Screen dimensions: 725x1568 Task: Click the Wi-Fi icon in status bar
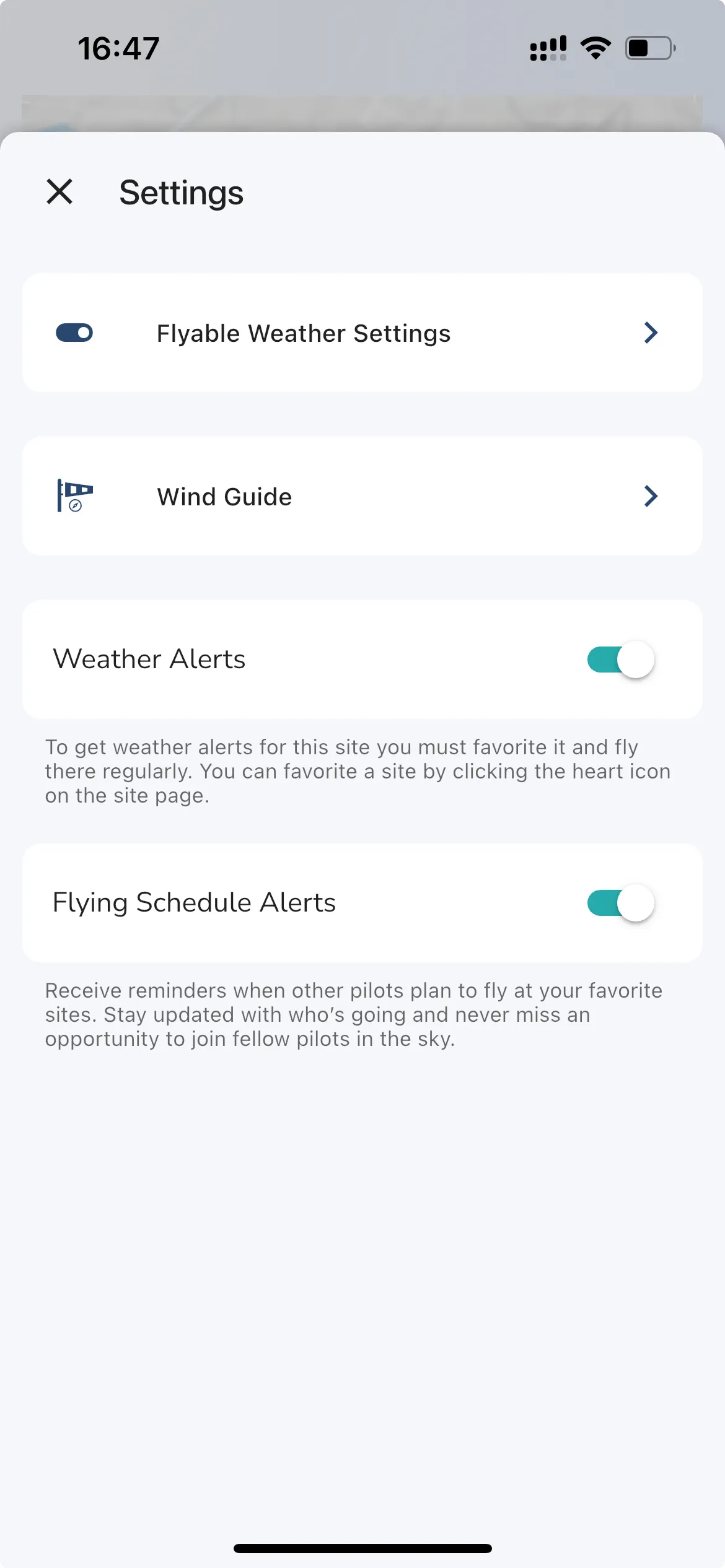(595, 46)
